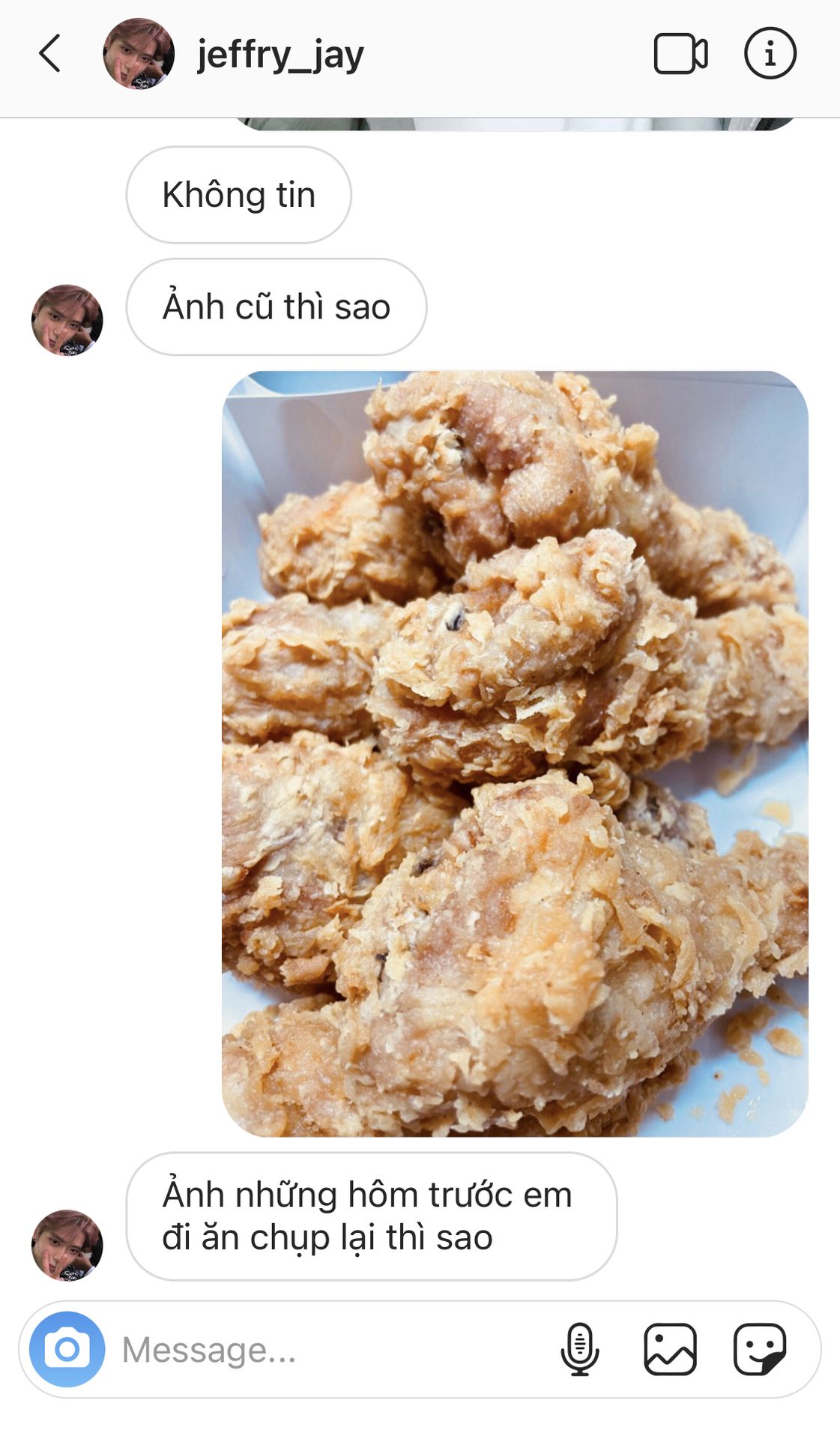Viewport: 840px width, 1439px height.
Task: Open the sticker picker
Action: pos(759,1350)
